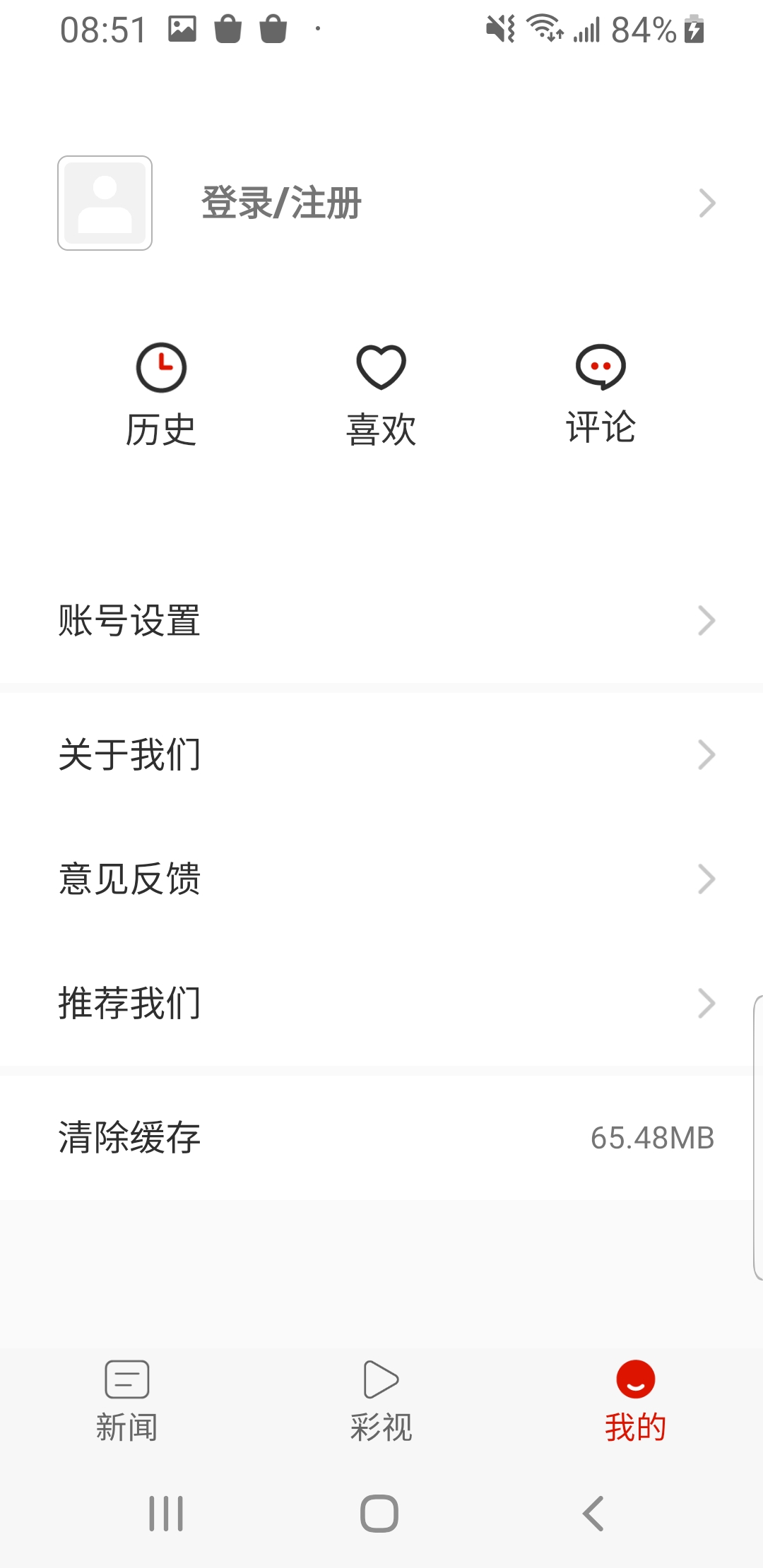
Task: Open 喜欢 liked items
Action: click(x=381, y=396)
